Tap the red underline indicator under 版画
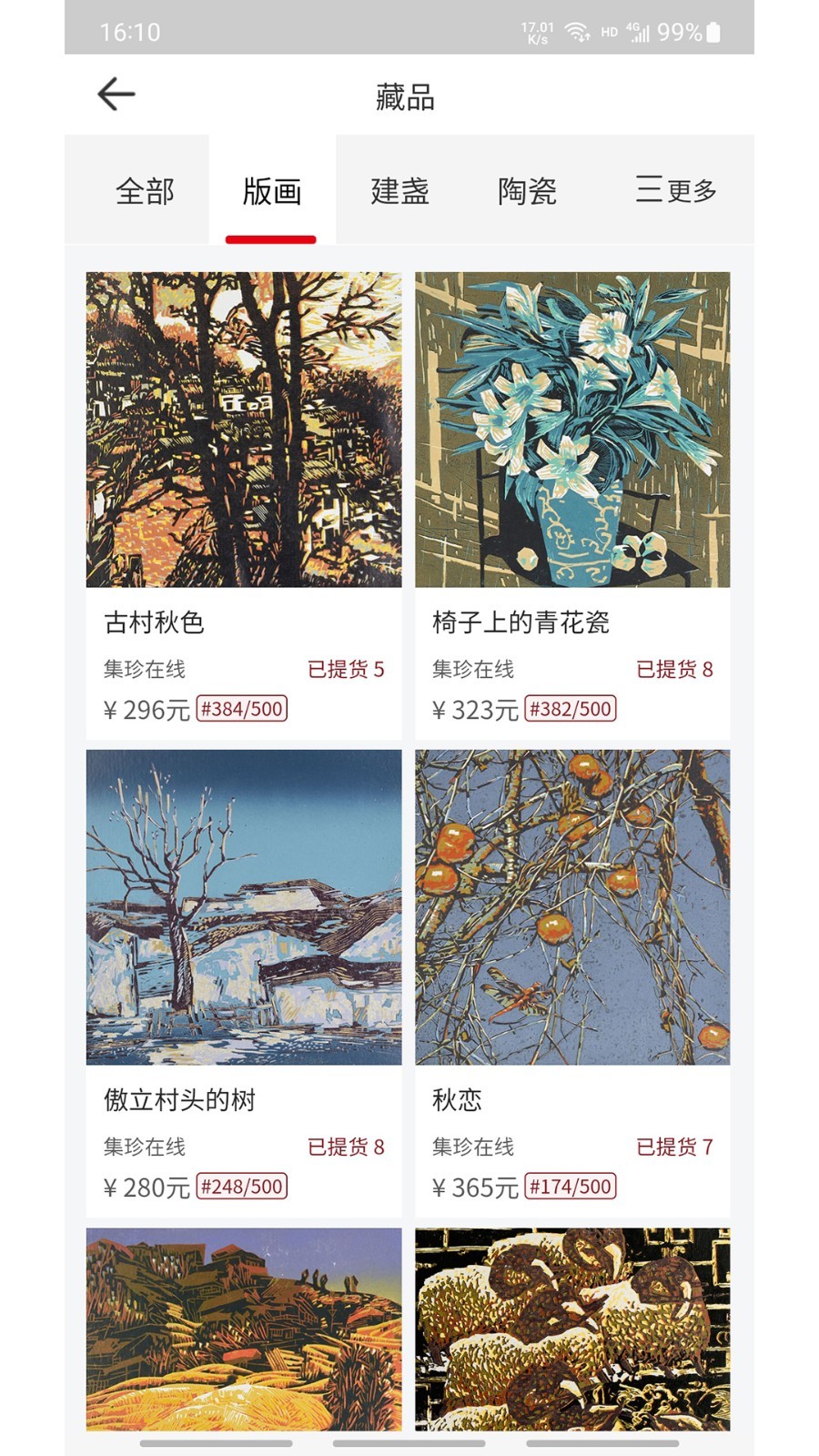Viewport: 819px width, 1456px height. (x=270, y=238)
